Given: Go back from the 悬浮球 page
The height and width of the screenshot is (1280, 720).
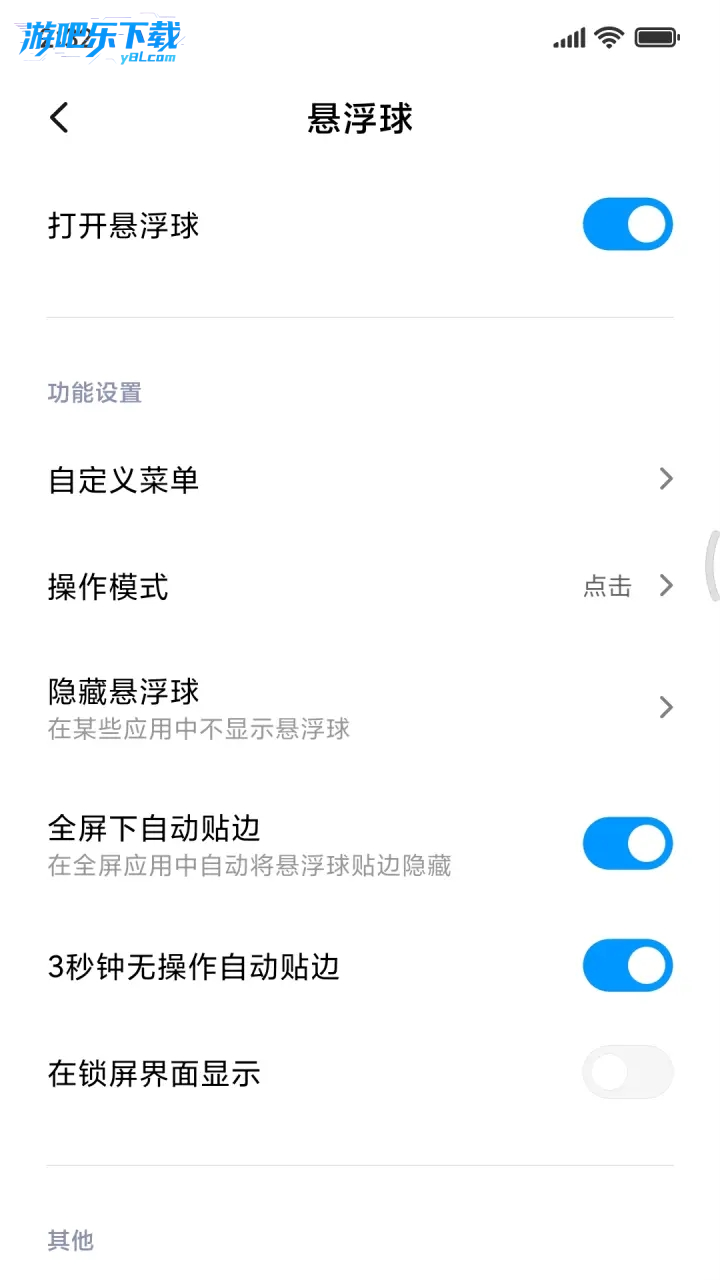Looking at the screenshot, I should (60, 118).
